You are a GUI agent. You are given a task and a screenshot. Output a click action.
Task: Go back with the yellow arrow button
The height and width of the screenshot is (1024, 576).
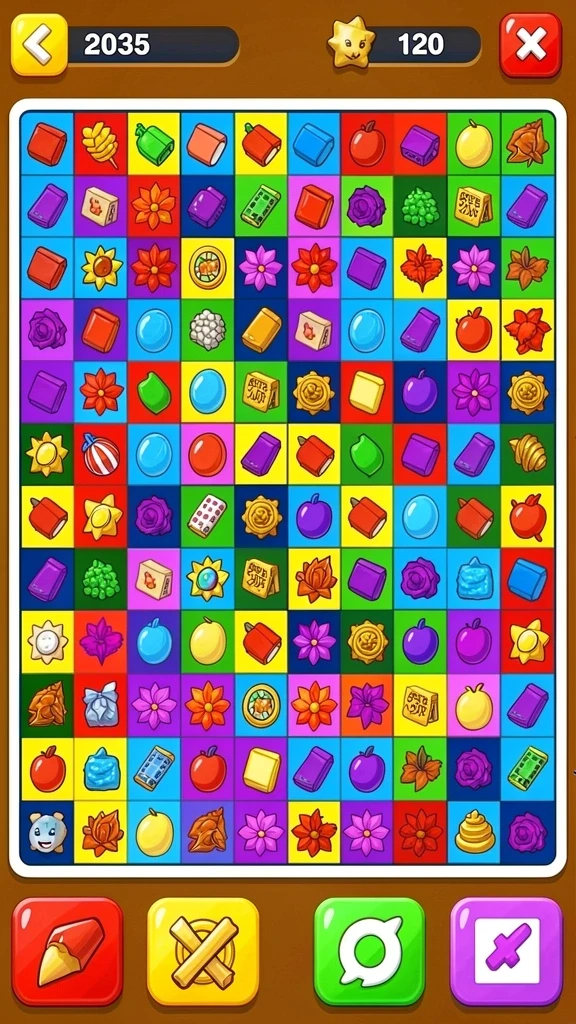[x=39, y=44]
